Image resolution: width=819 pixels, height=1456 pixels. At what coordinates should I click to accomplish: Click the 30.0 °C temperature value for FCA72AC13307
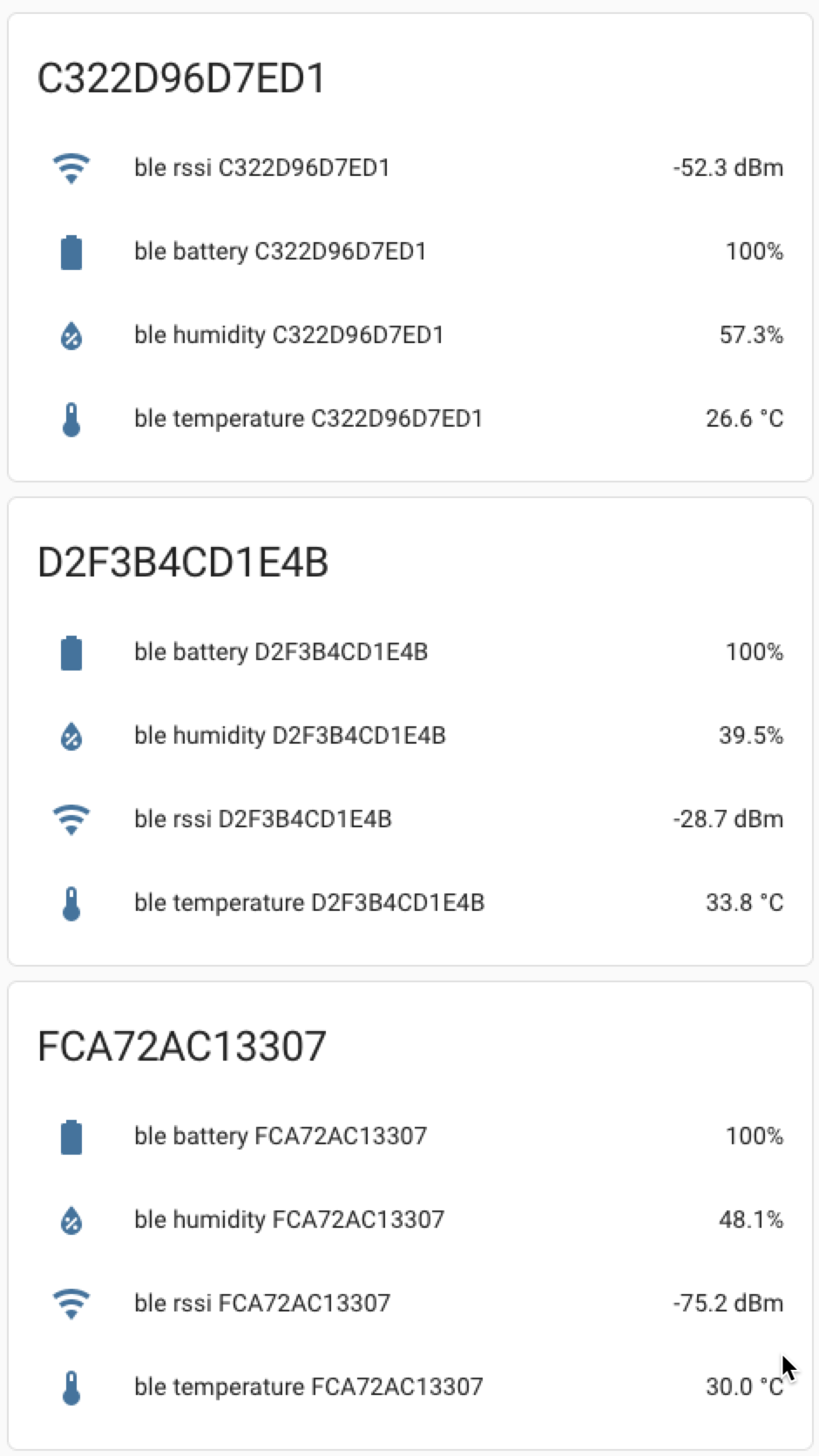[745, 1386]
